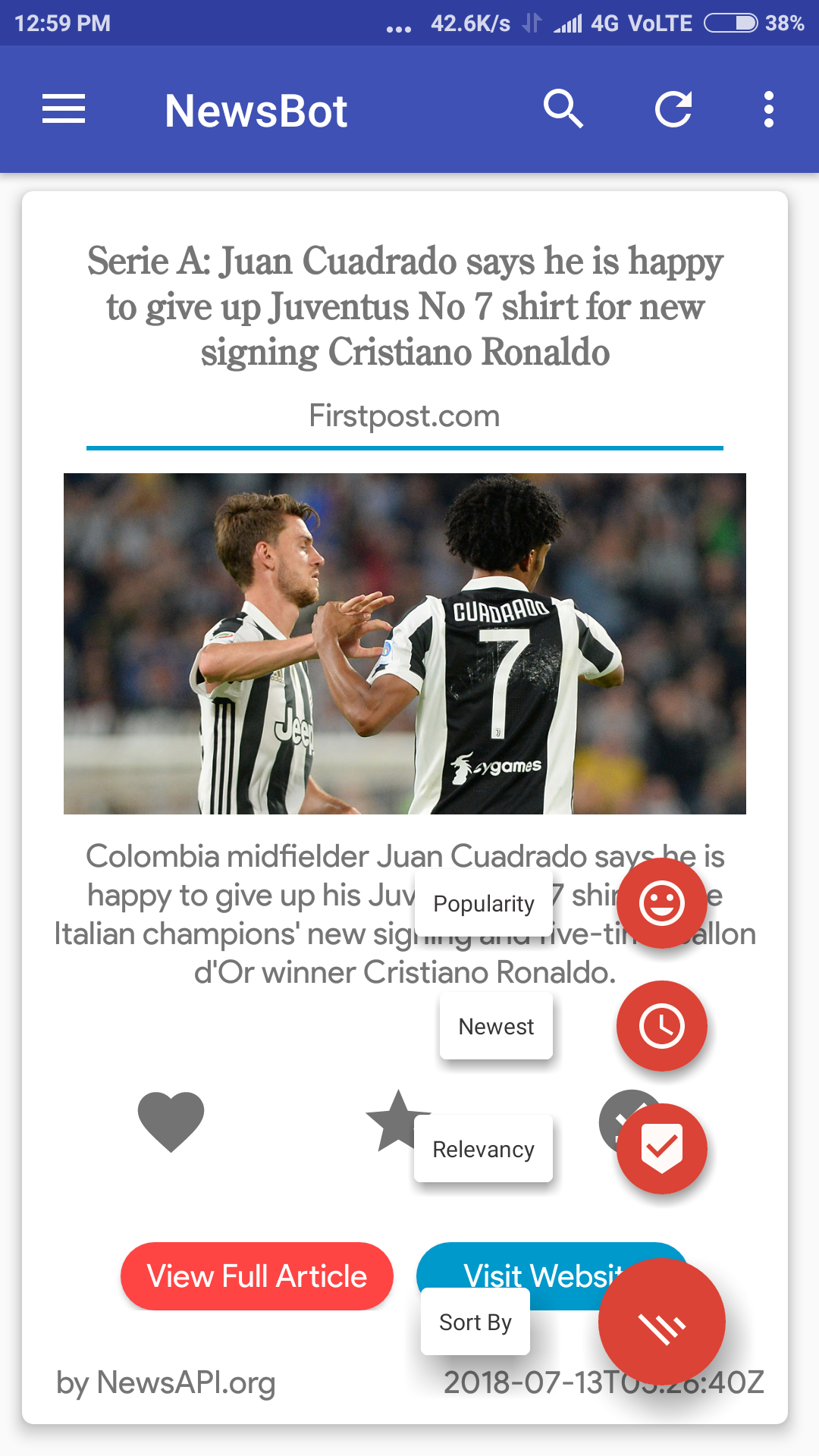The width and height of the screenshot is (819, 1456).
Task: Tap View Full Article button
Action: [257, 1276]
